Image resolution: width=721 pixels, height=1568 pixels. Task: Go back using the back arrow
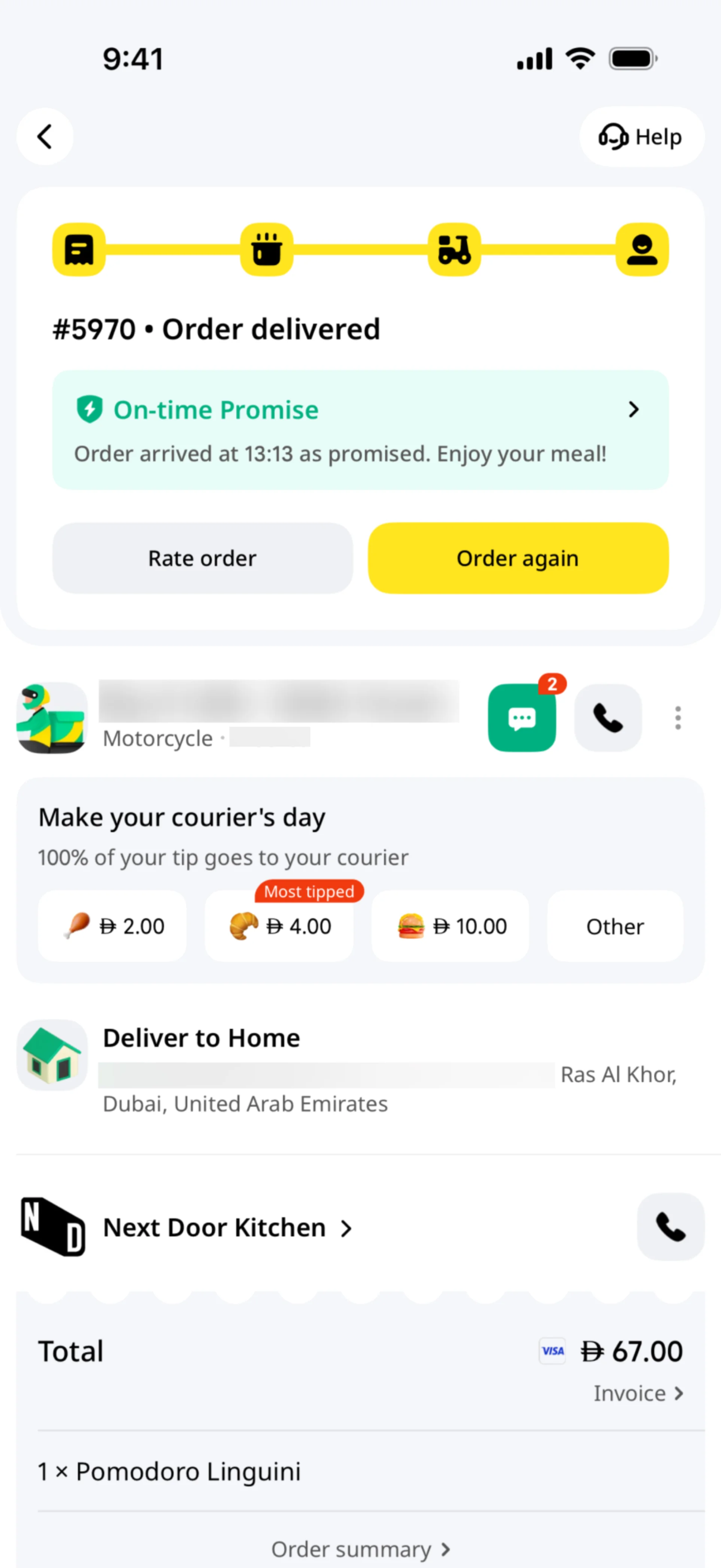point(44,136)
